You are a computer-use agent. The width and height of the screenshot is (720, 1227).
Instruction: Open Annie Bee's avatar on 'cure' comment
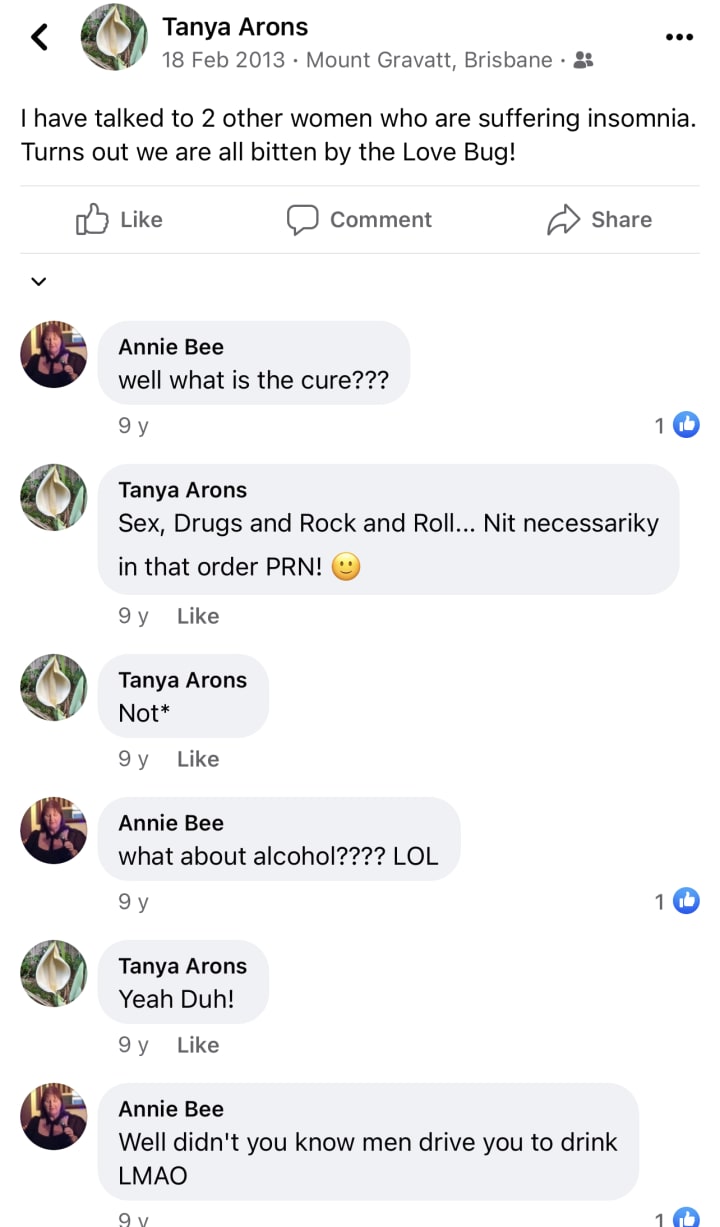coord(54,354)
